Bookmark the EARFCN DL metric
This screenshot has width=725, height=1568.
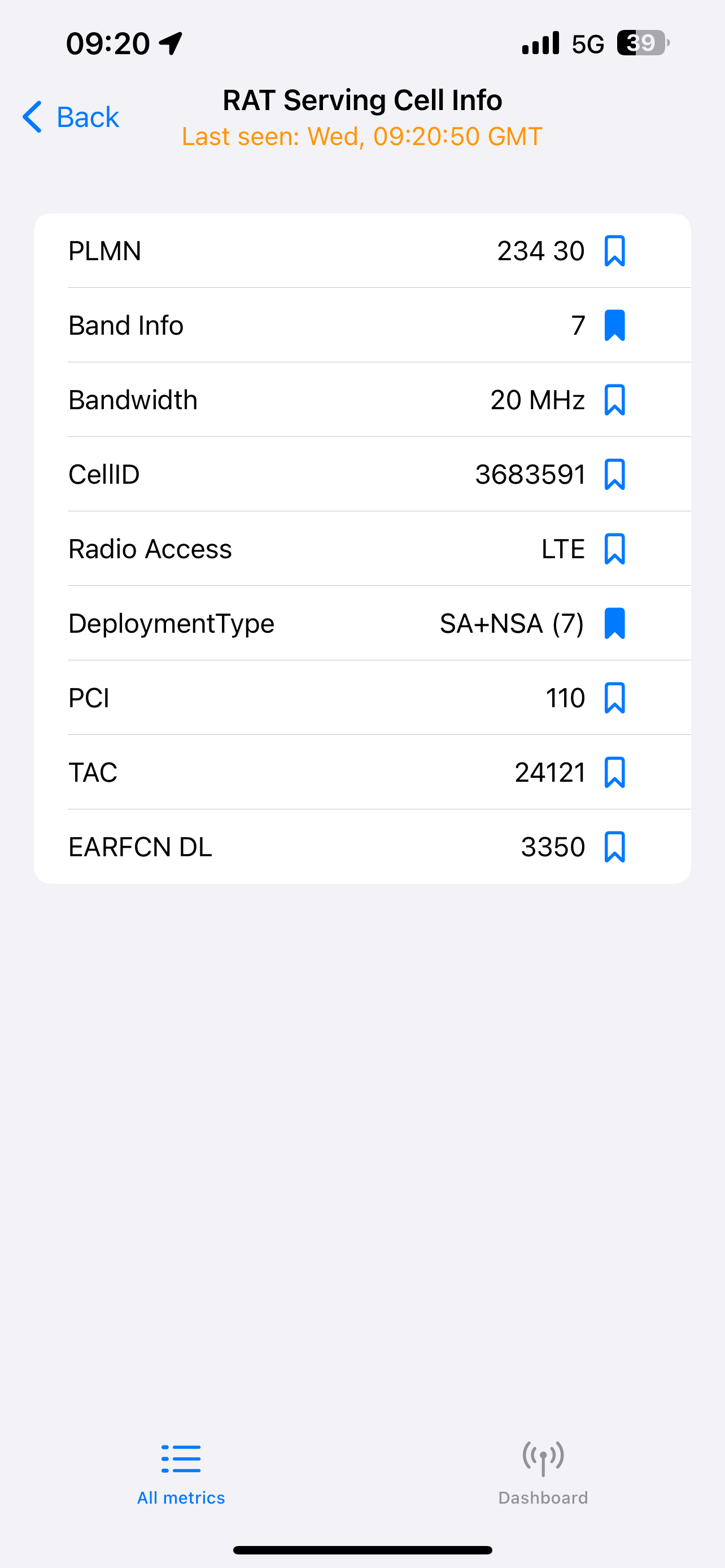pos(614,847)
